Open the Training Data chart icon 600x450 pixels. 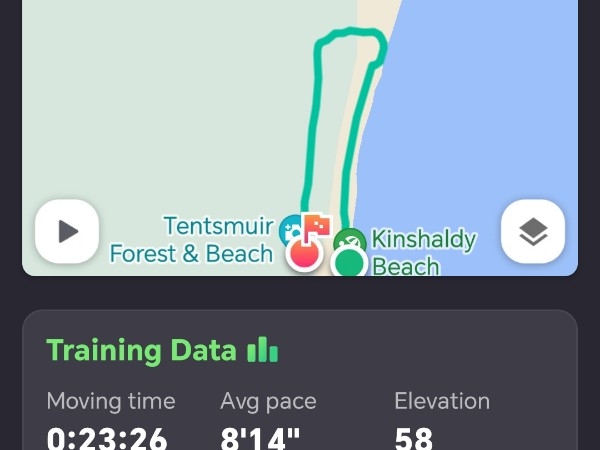click(263, 350)
